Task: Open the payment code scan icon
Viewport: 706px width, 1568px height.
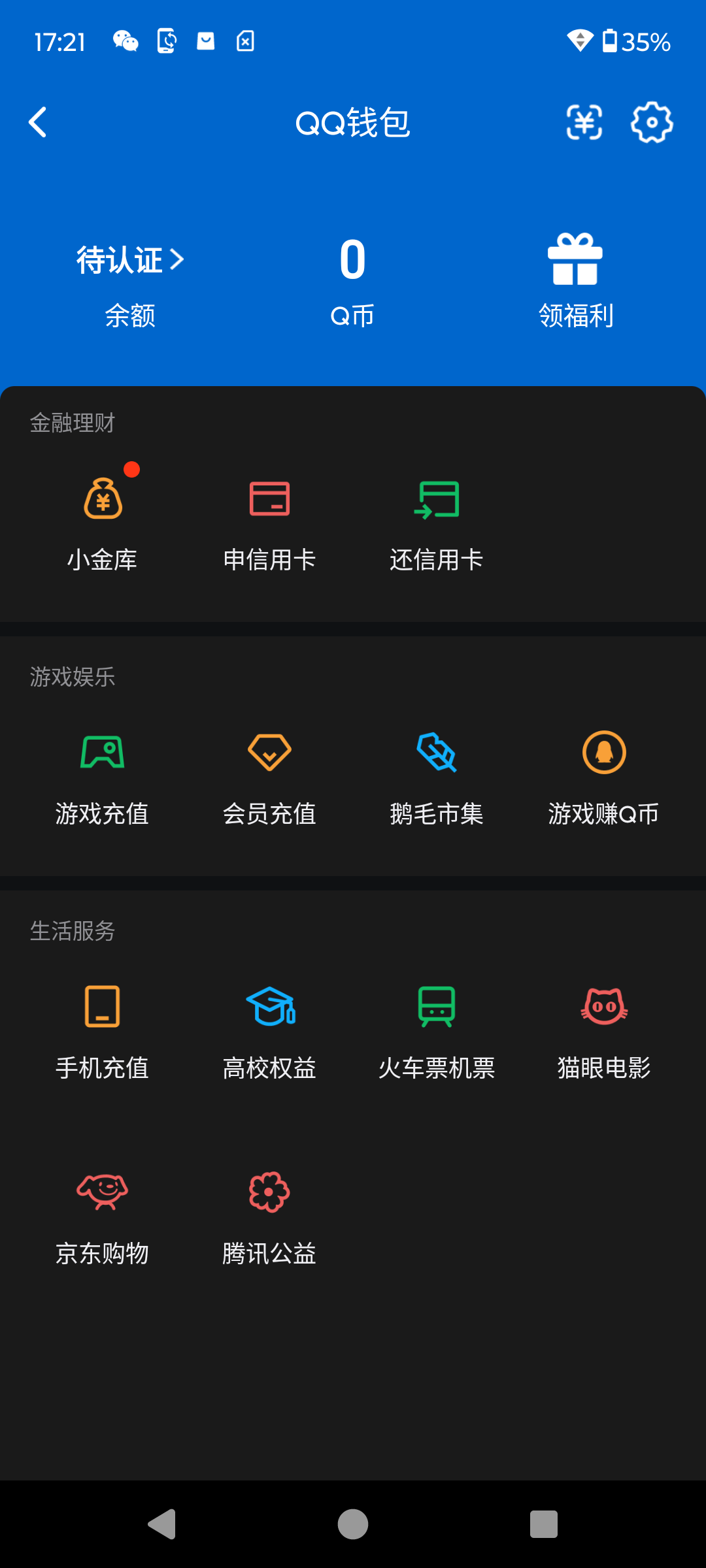Action: pyautogui.click(x=585, y=122)
